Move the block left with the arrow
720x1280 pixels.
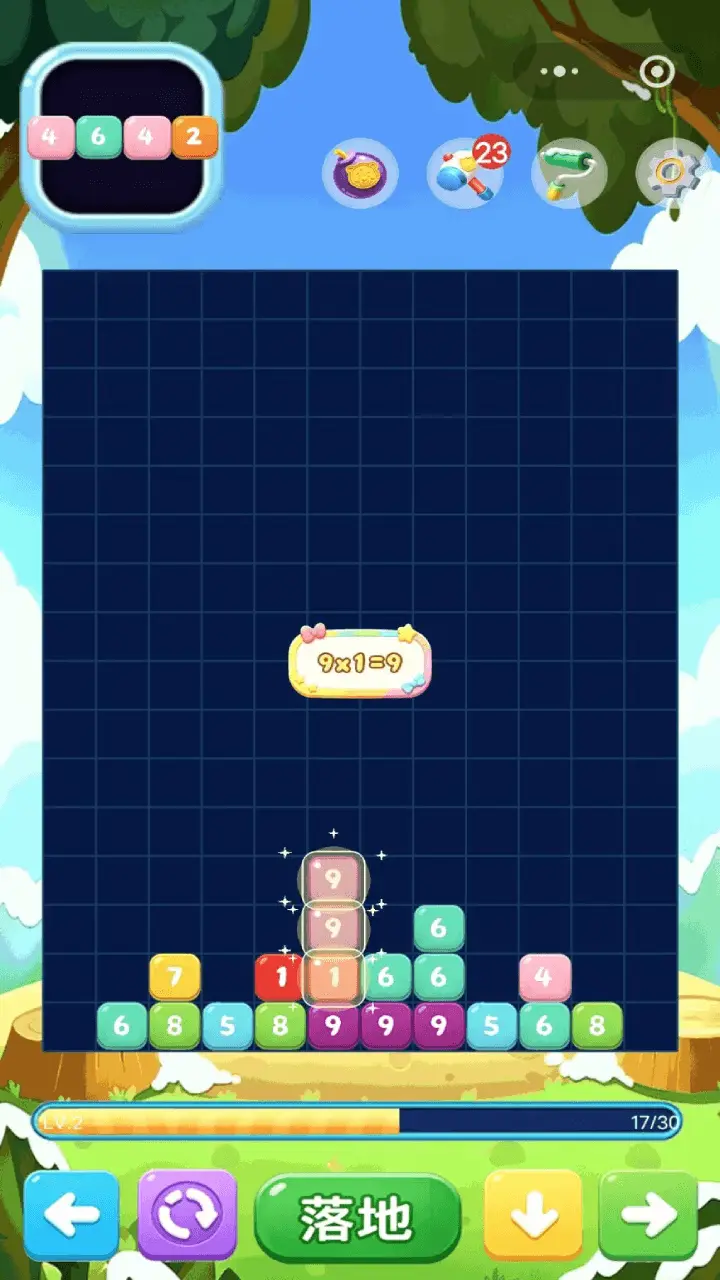[71, 1216]
